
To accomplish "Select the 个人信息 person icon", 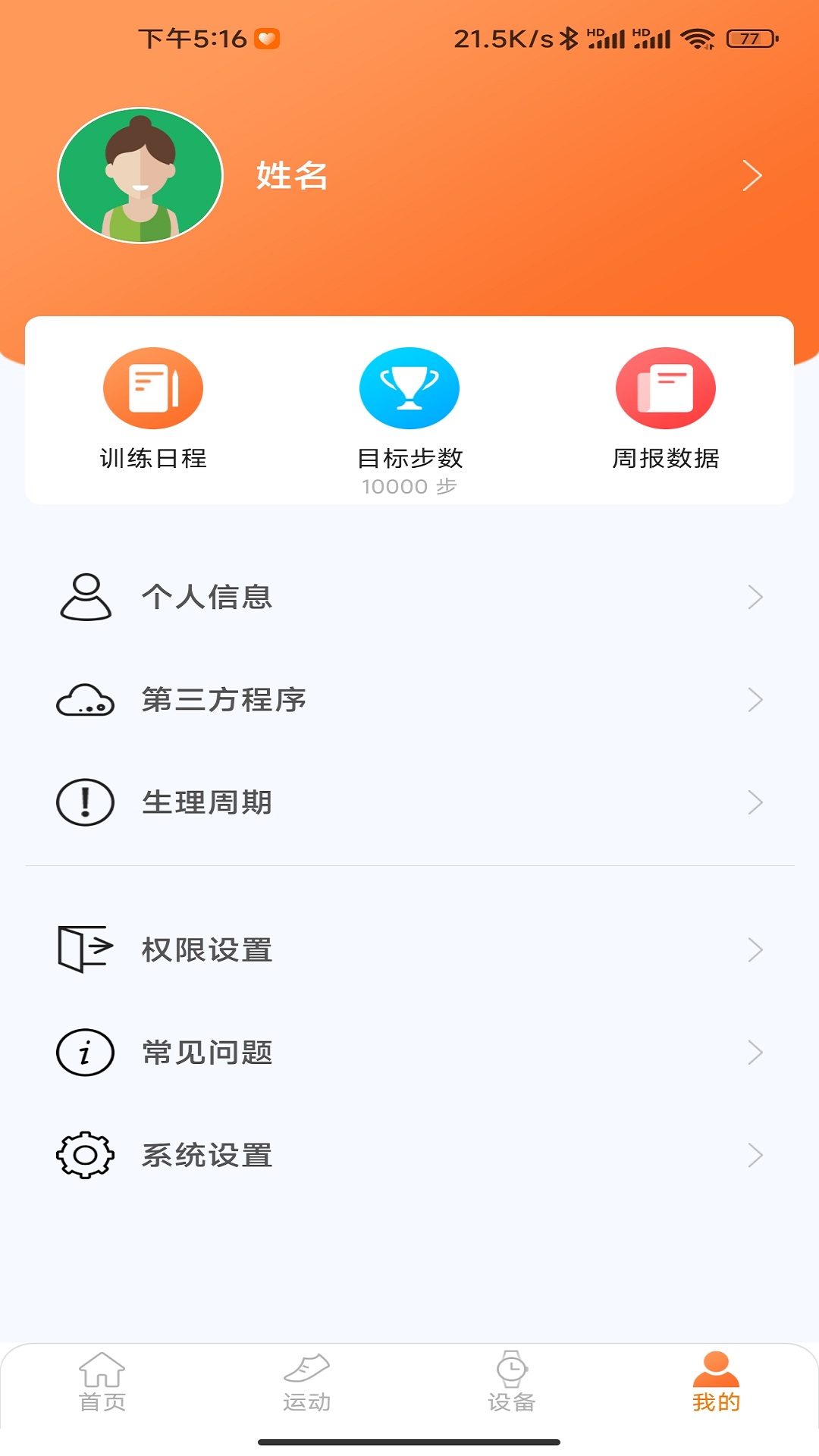I will (84, 597).
